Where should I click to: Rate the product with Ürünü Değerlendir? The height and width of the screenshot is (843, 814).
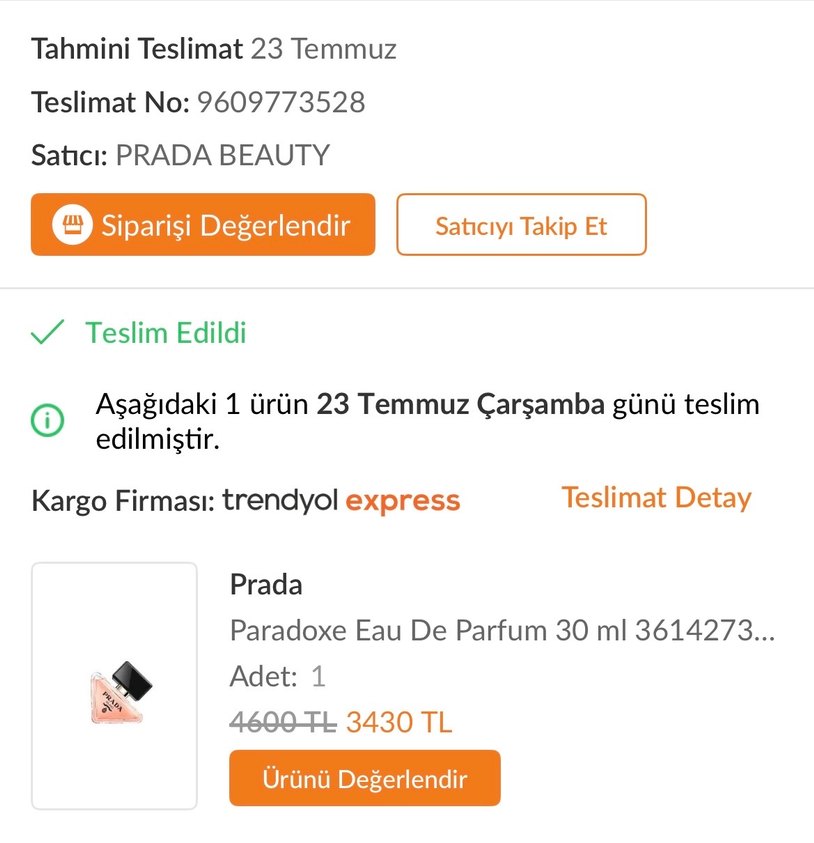pyautogui.click(x=364, y=778)
